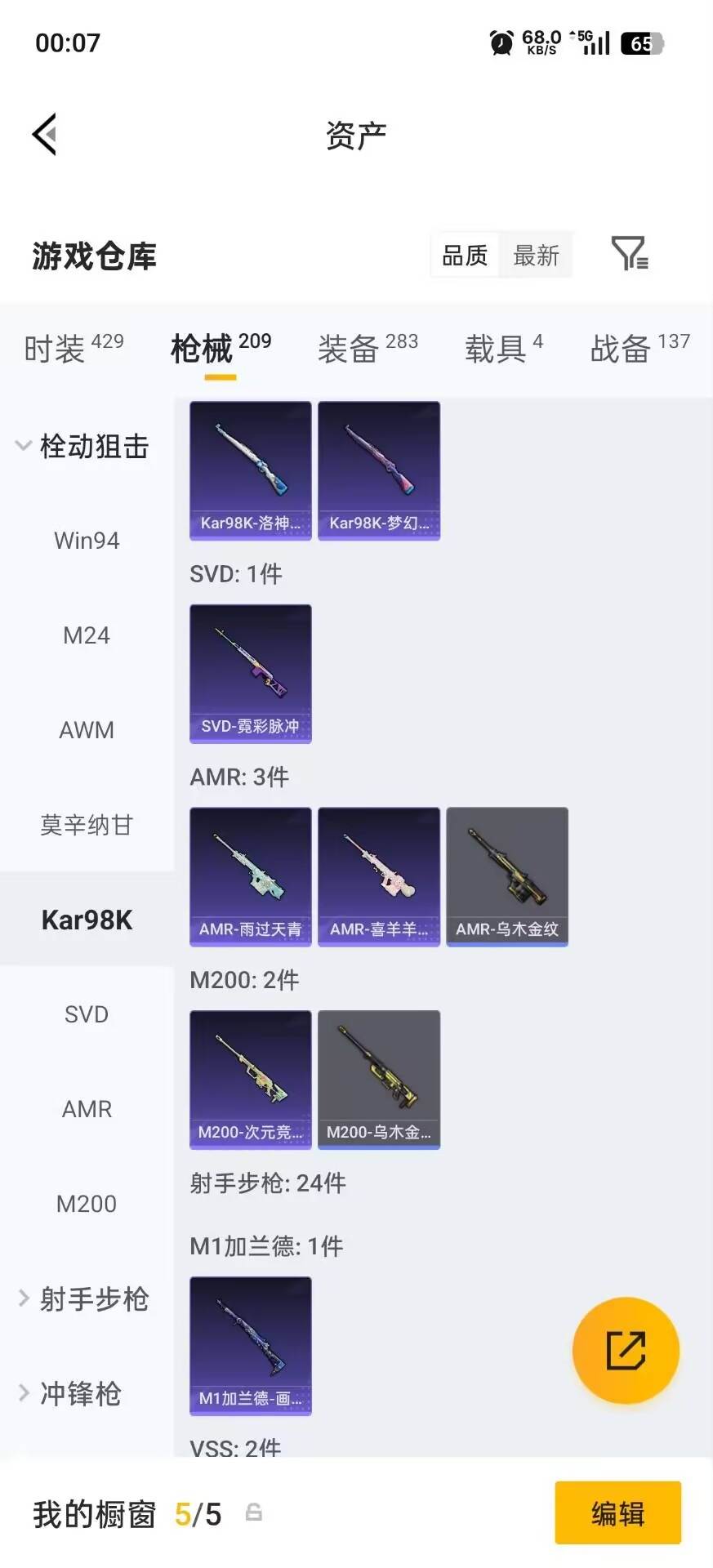
Task: Select 莫辛纳甘 in the sidebar
Action: click(87, 825)
